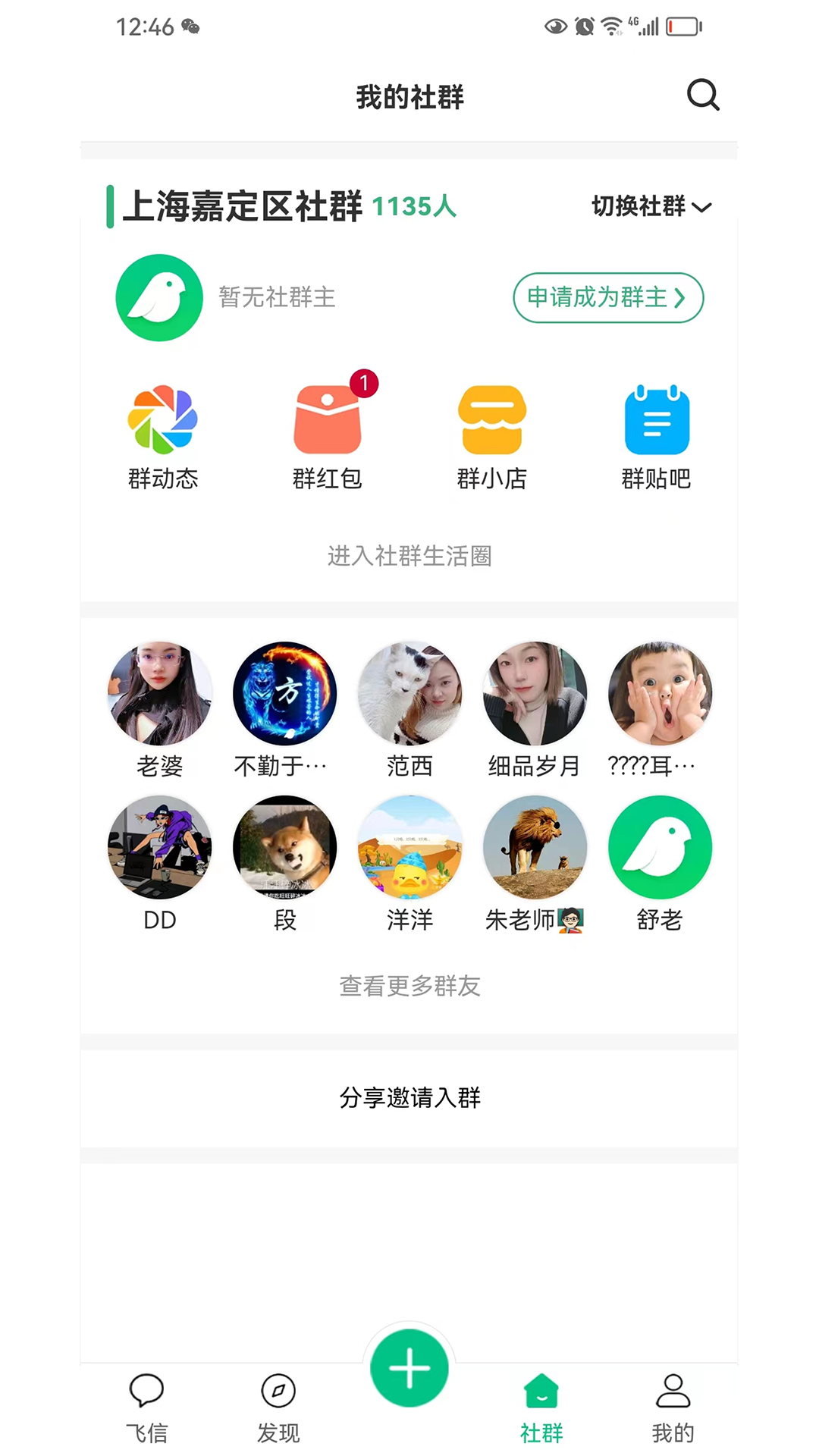Tap 分享邀请入群 to invite friends
Screen dimensions: 819x1456
409,1097
